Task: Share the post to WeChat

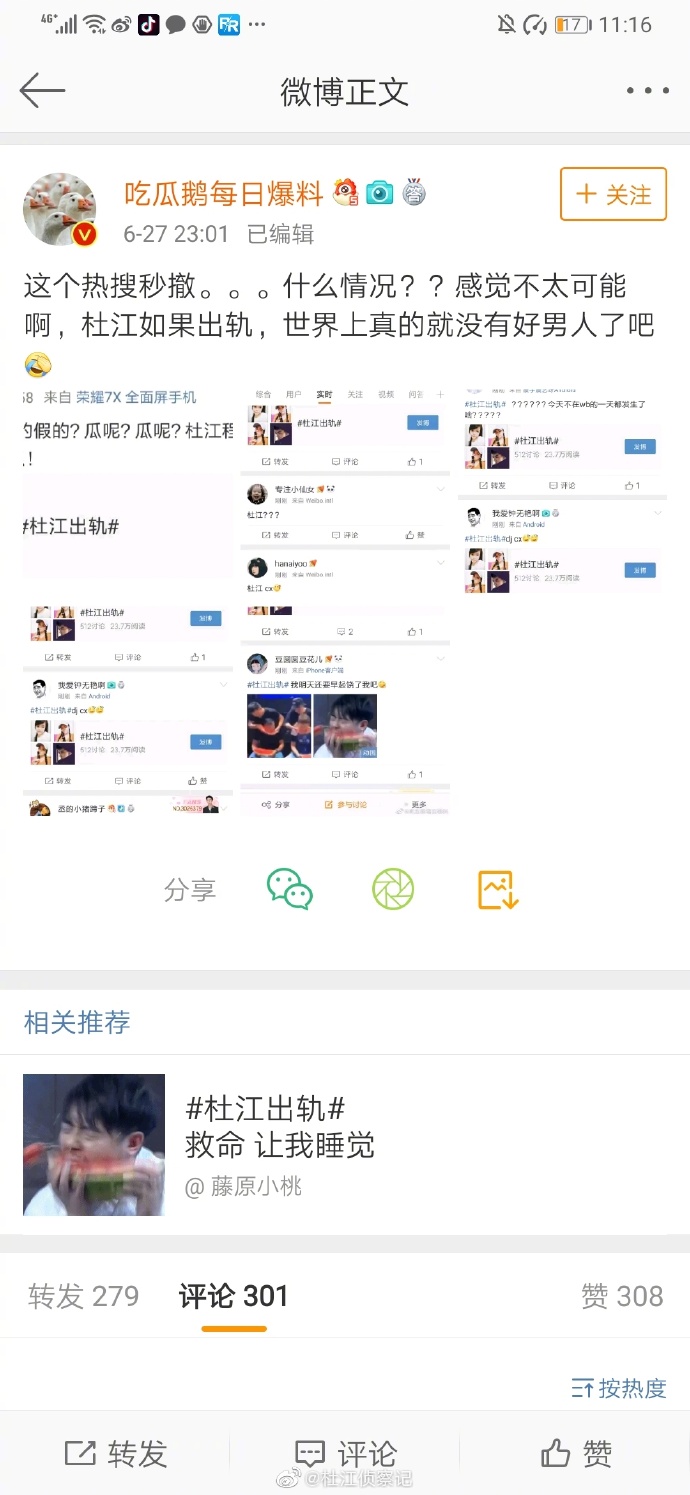Action: click(290, 889)
